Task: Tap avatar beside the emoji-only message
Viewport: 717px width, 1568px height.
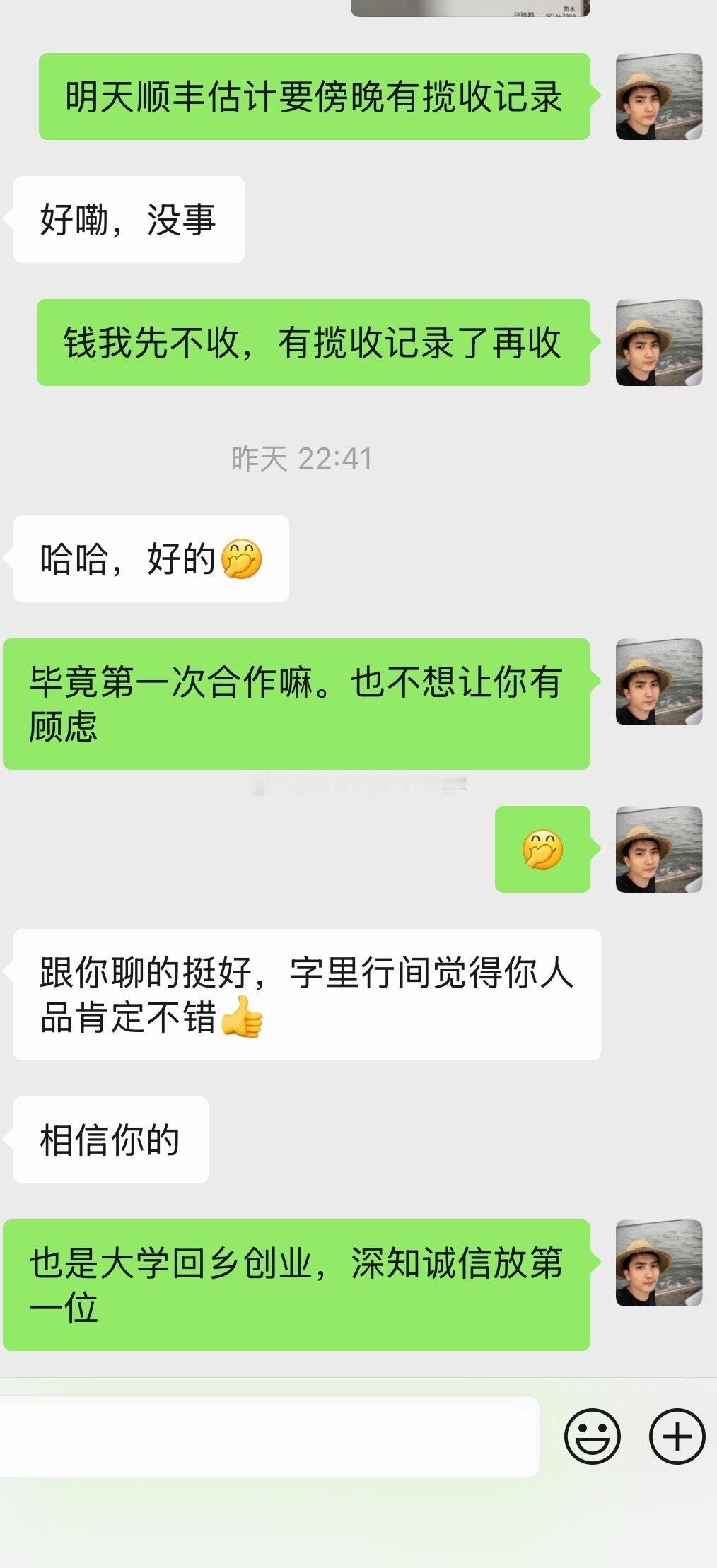Action: [659, 849]
